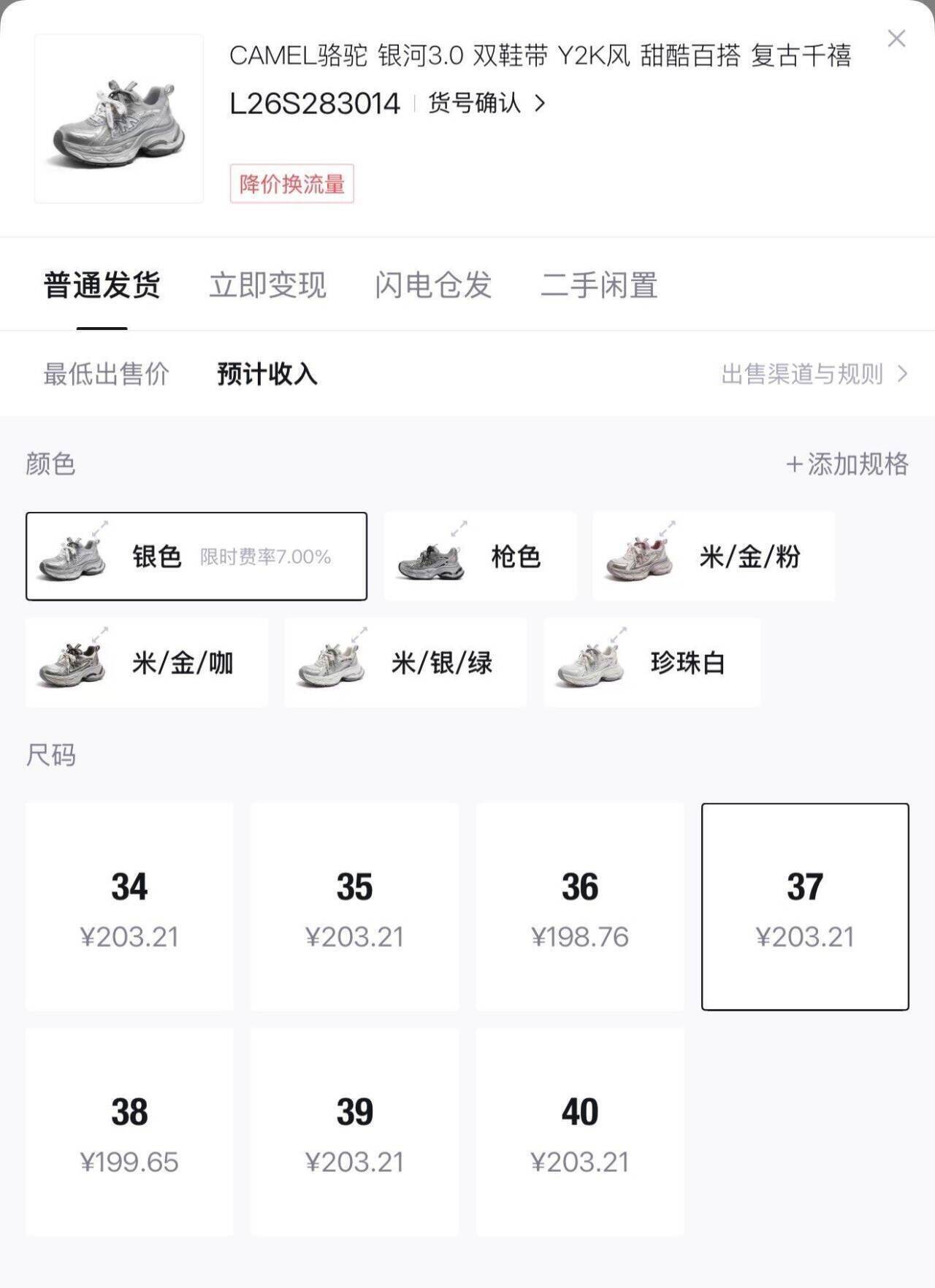Select size 34
Screen dimensions: 935x1288
[129, 907]
